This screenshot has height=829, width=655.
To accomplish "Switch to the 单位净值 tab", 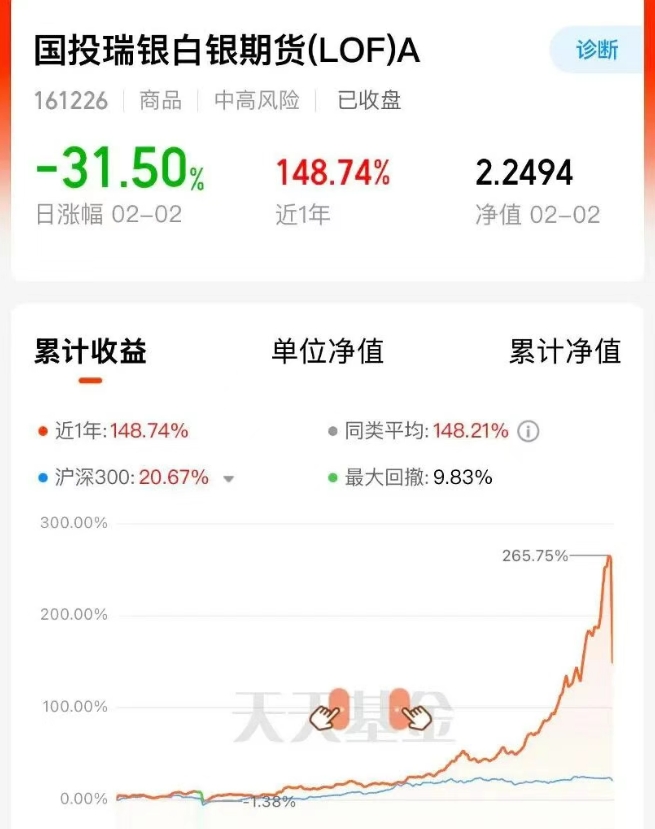I will 327,351.
